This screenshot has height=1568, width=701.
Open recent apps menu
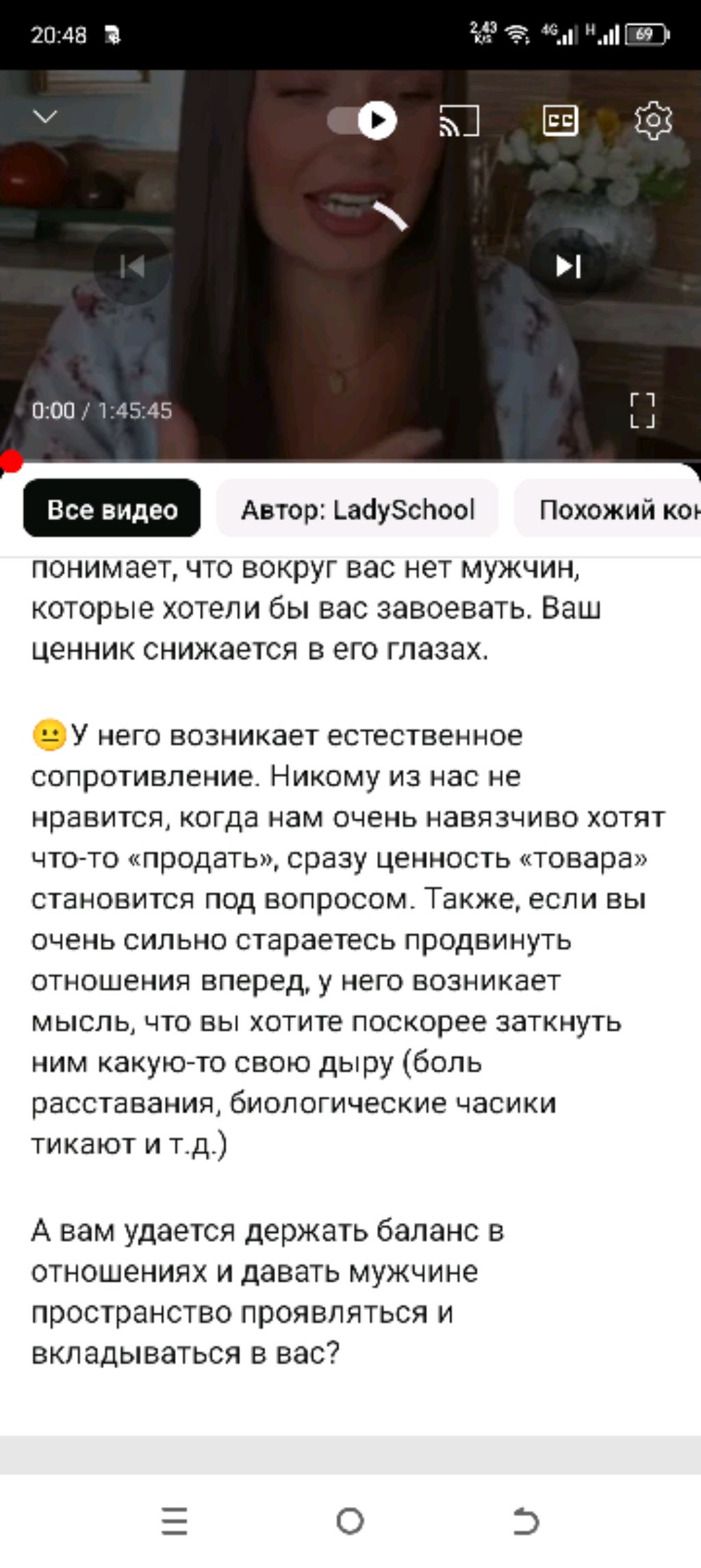pos(175,1521)
